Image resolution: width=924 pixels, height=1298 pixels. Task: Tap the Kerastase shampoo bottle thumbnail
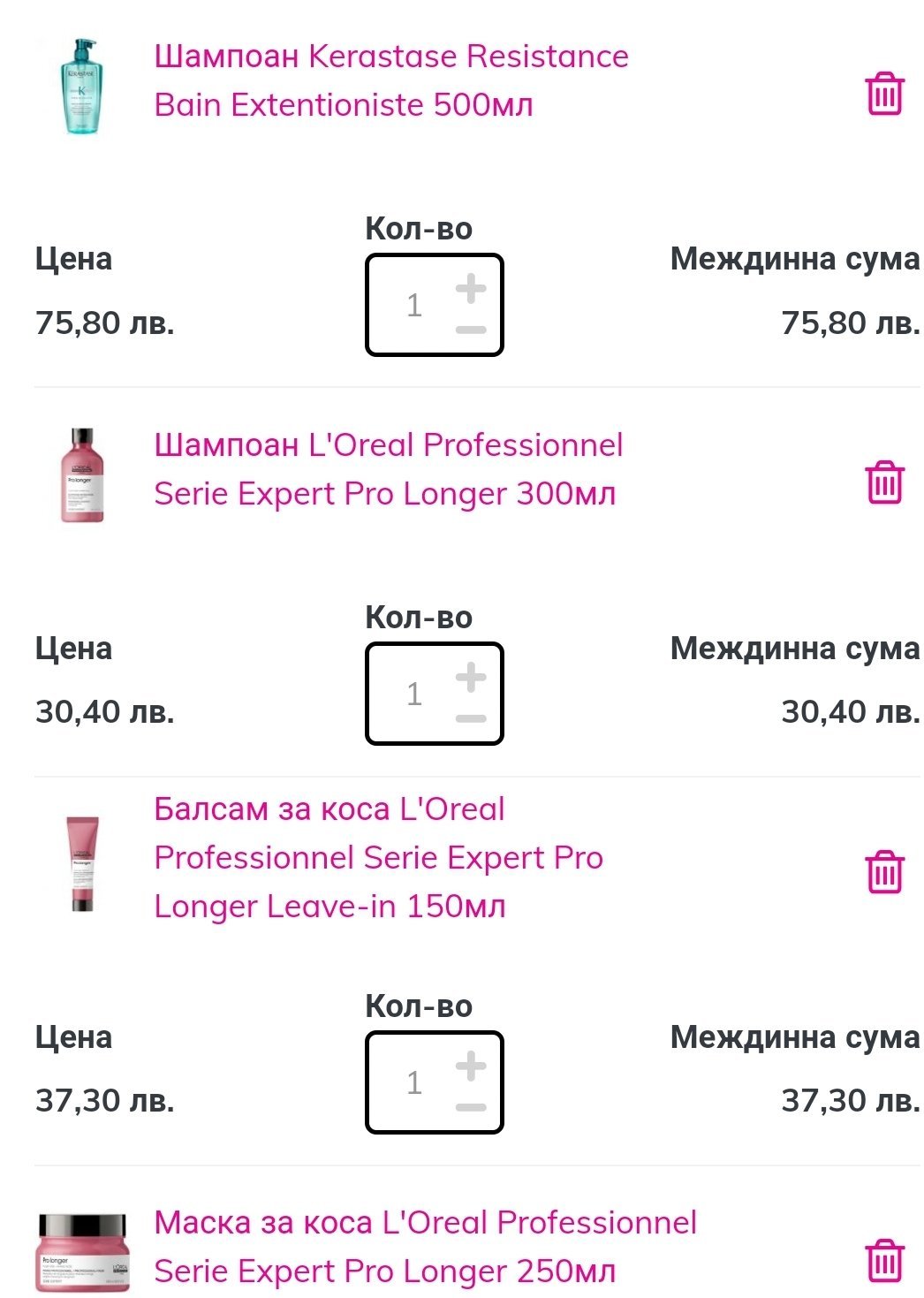(82, 86)
